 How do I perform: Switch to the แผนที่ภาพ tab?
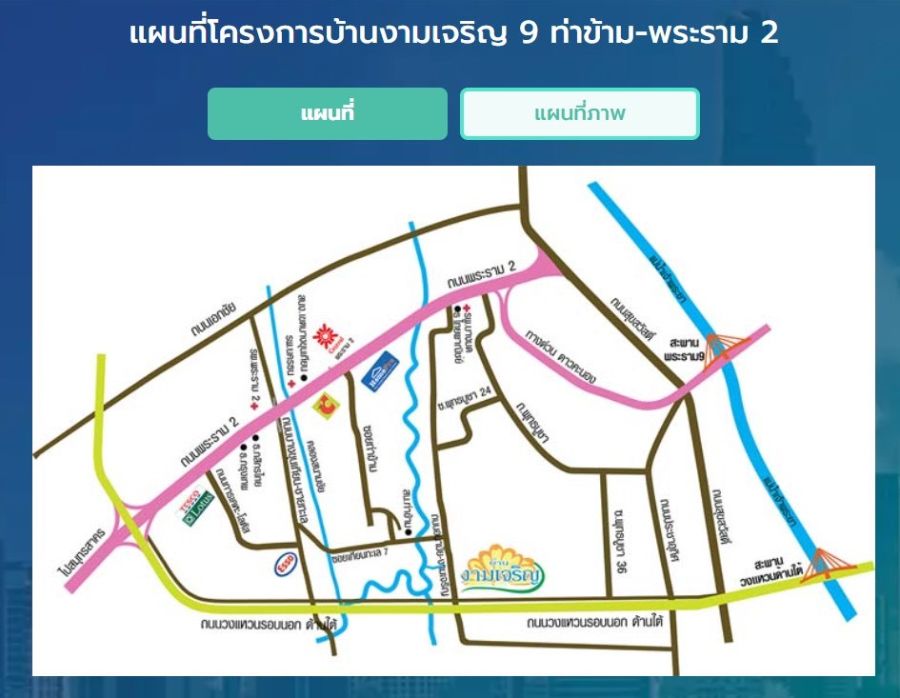tap(579, 114)
